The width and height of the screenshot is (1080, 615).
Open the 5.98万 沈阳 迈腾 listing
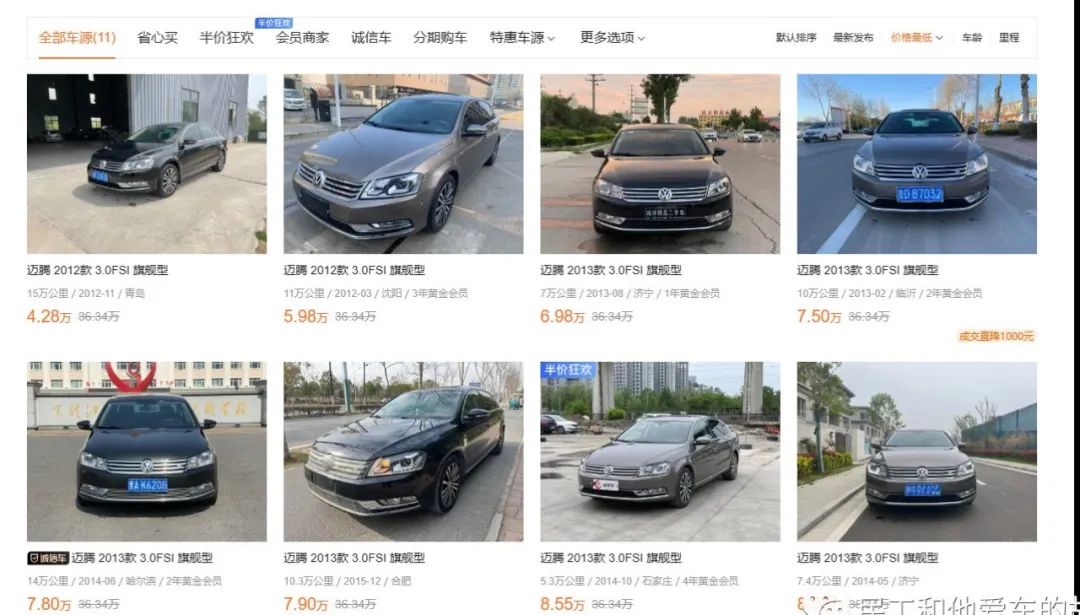[403, 164]
